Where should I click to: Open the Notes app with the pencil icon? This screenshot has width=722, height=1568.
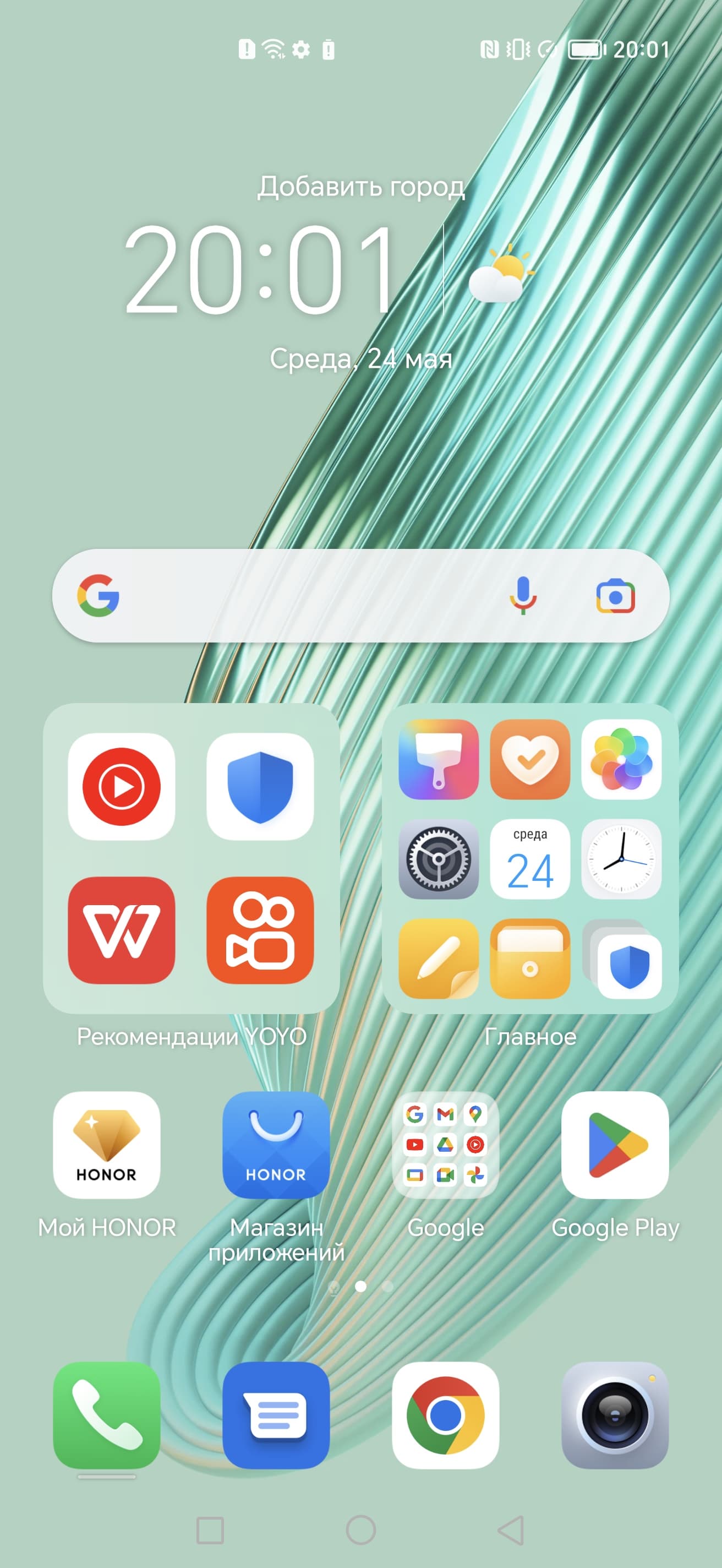click(439, 959)
